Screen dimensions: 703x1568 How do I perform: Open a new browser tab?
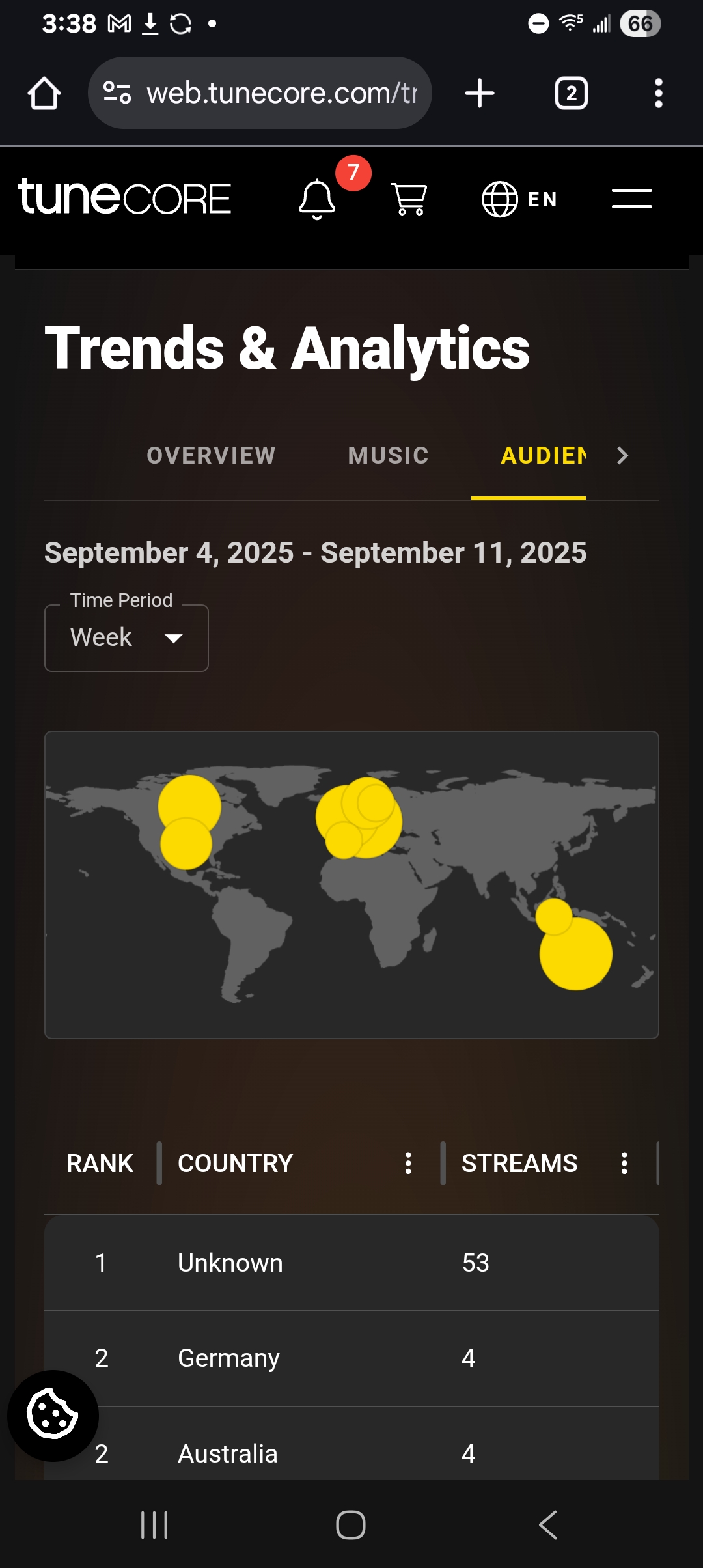point(480,93)
